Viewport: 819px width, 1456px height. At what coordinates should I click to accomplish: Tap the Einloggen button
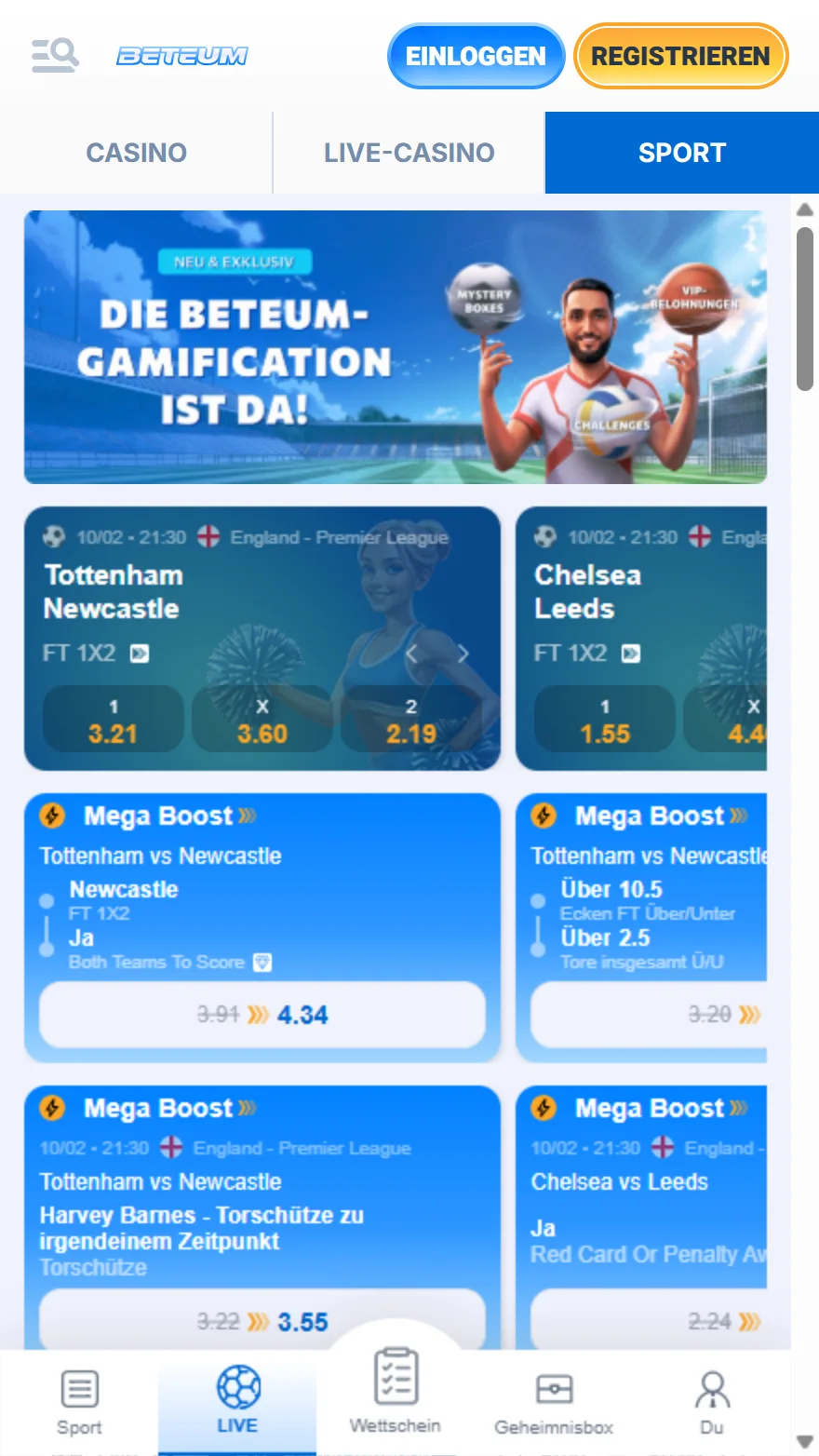point(476,56)
